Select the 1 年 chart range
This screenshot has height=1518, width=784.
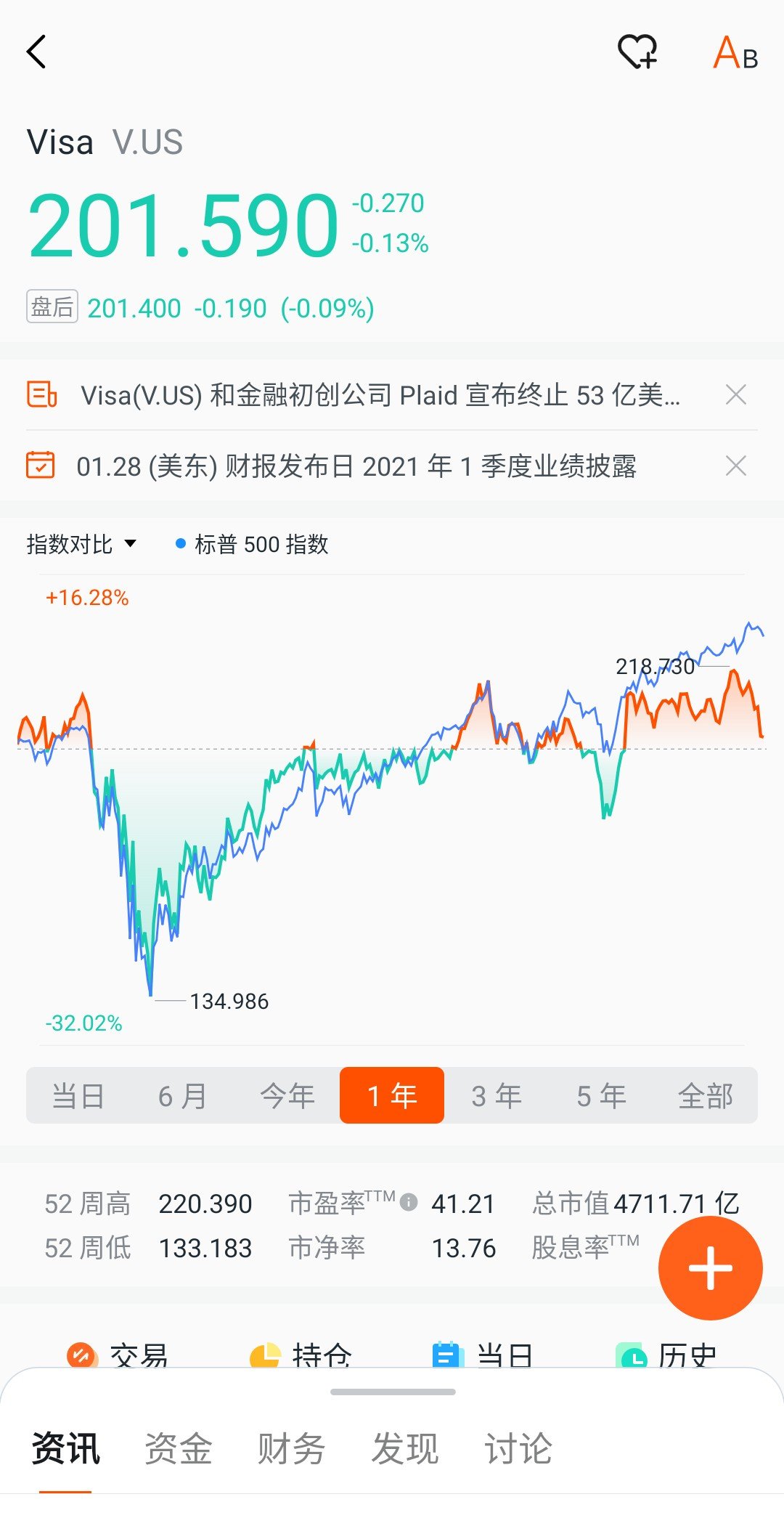click(x=392, y=1095)
